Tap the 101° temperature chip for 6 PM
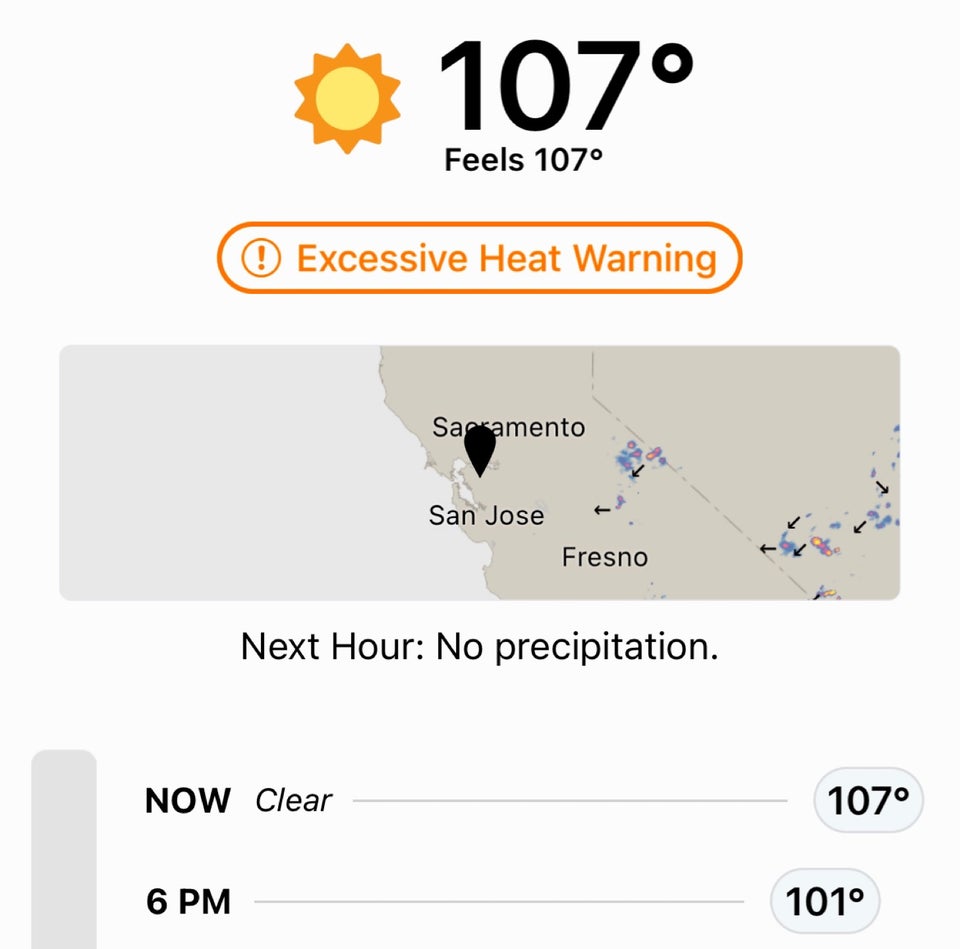 pyautogui.click(x=824, y=901)
